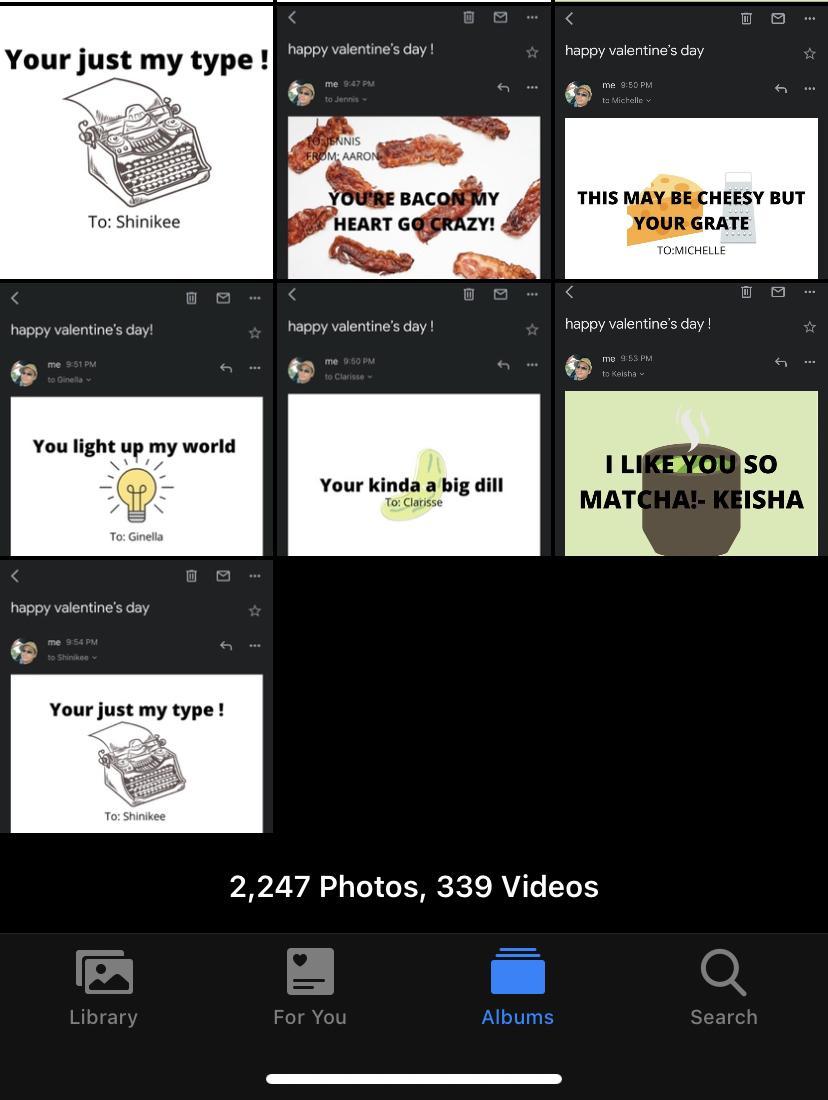
Task: Select the Albums tab
Action: coord(517,988)
